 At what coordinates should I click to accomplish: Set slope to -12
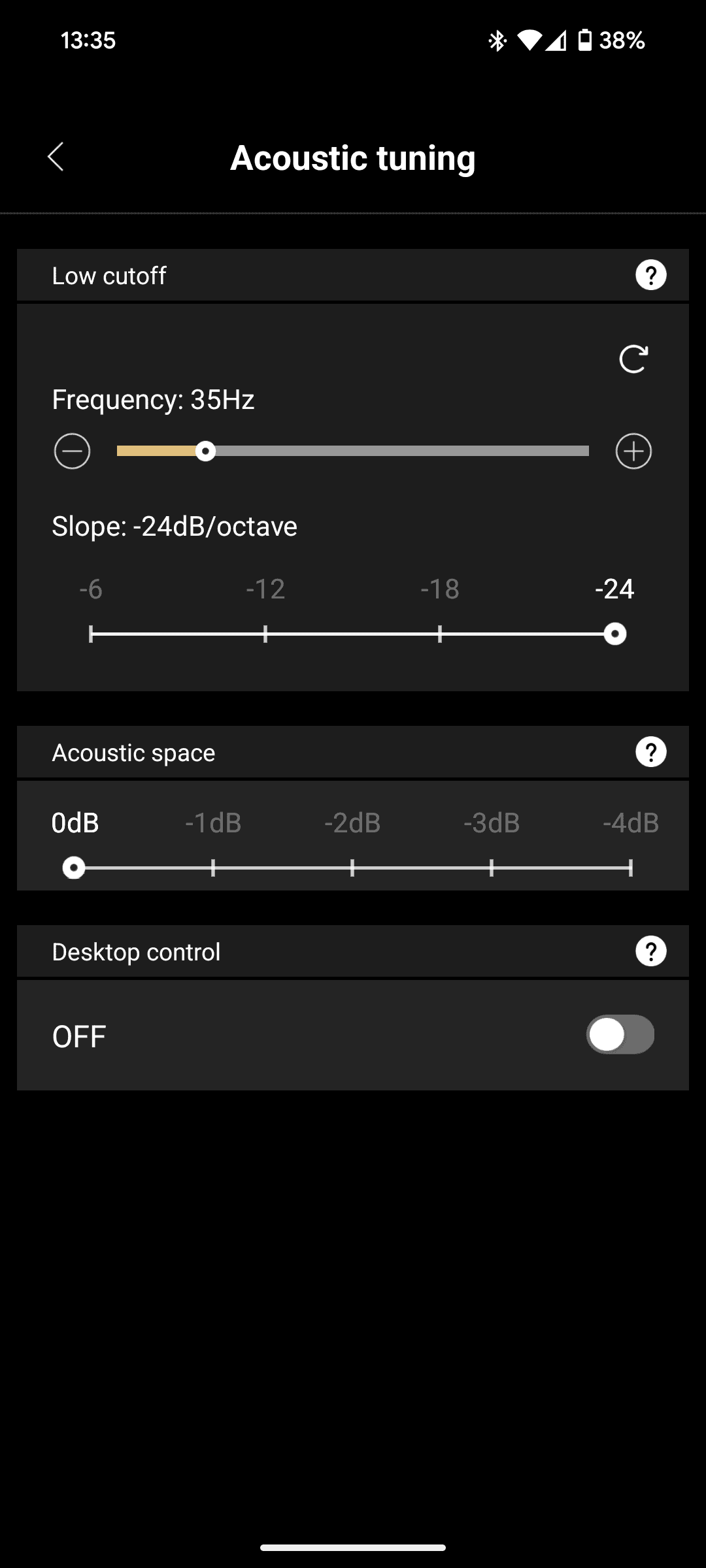click(265, 633)
